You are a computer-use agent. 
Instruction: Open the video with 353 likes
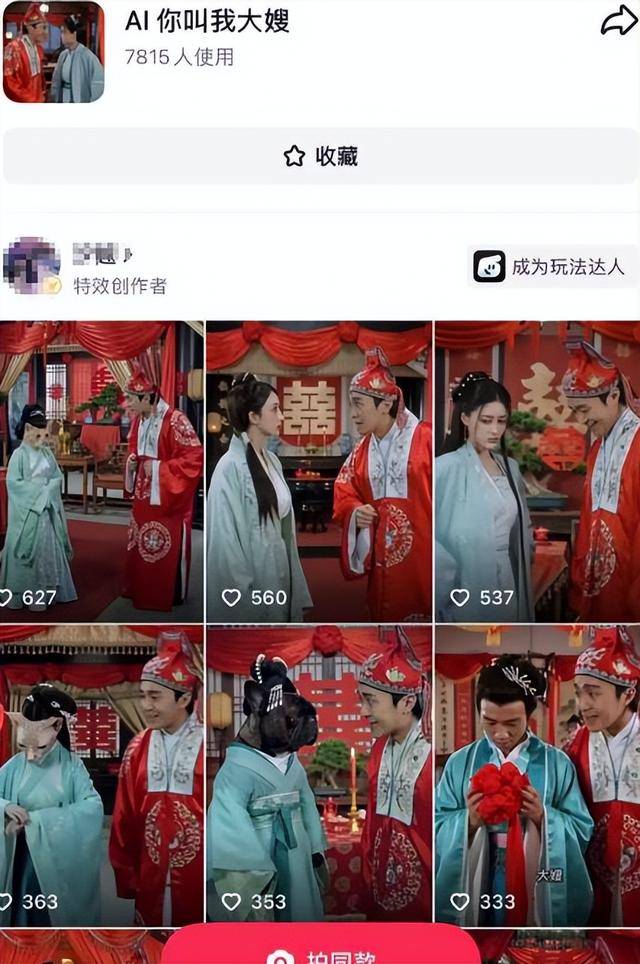click(319, 773)
